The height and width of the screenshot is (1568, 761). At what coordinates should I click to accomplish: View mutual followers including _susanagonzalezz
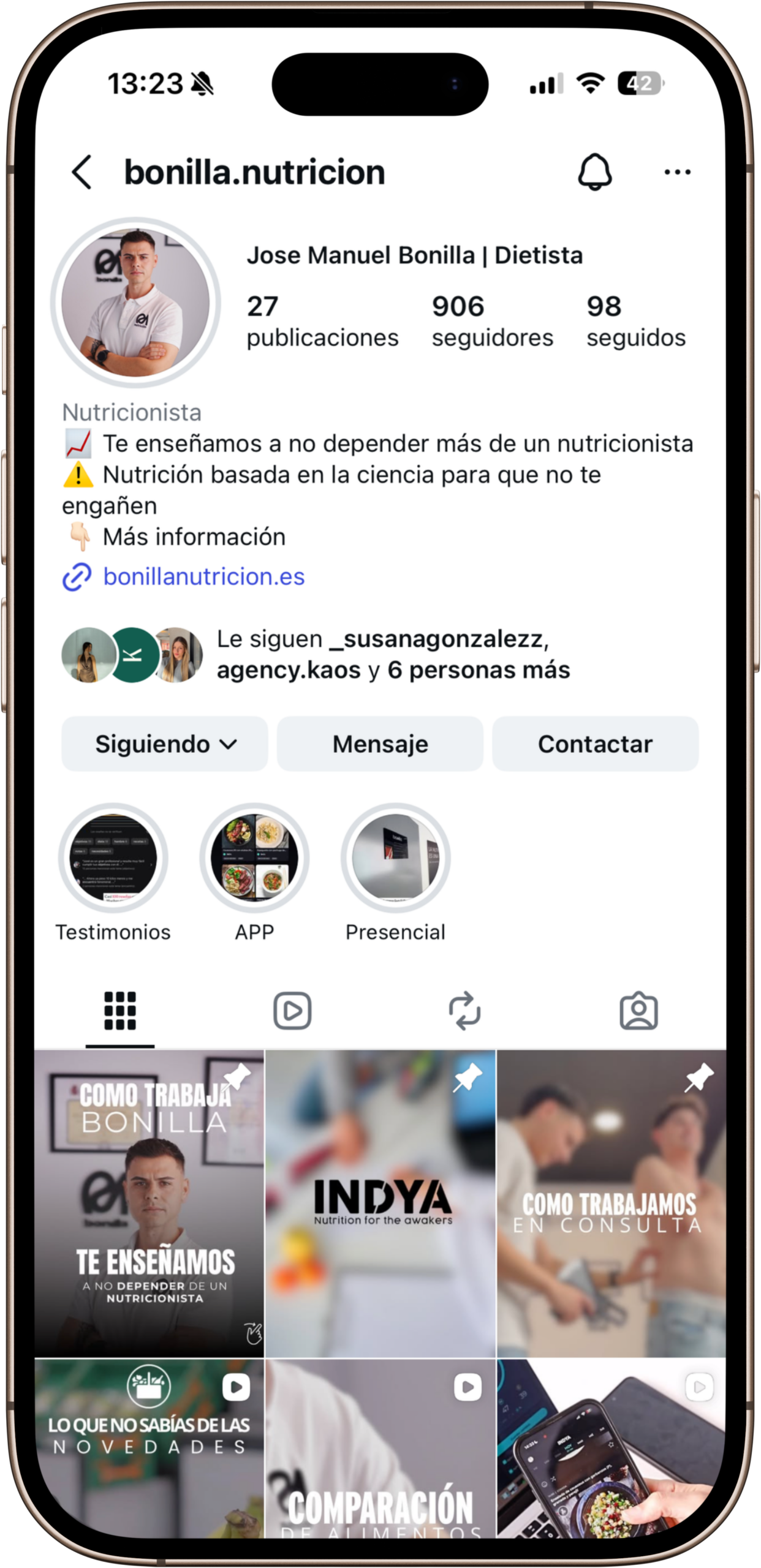click(392, 655)
